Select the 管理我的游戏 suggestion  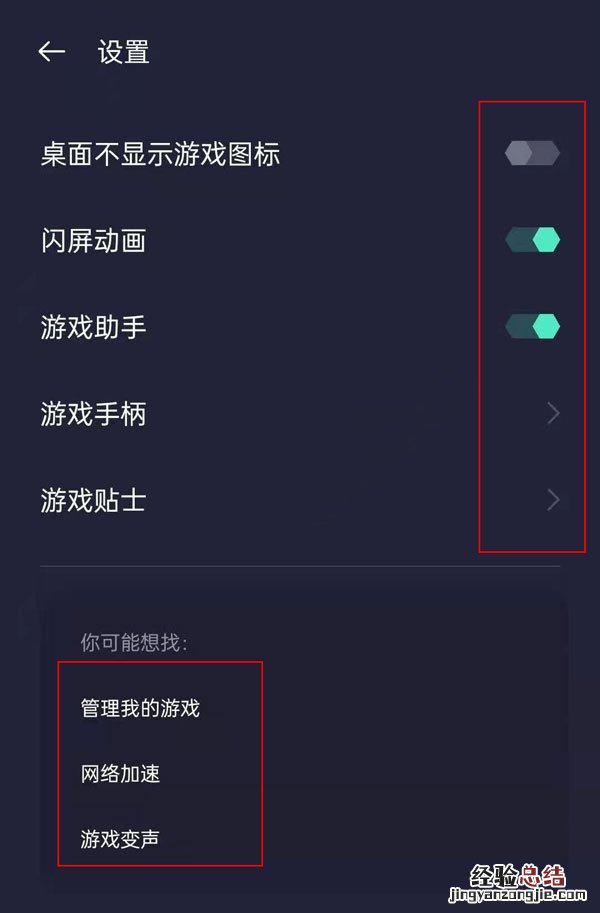point(140,708)
